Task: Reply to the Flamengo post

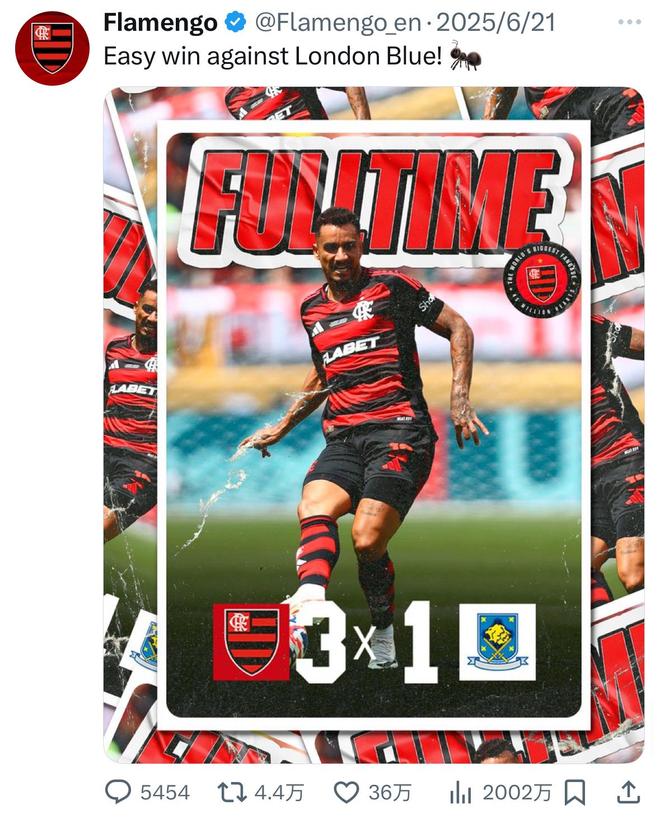Action: 119,792
